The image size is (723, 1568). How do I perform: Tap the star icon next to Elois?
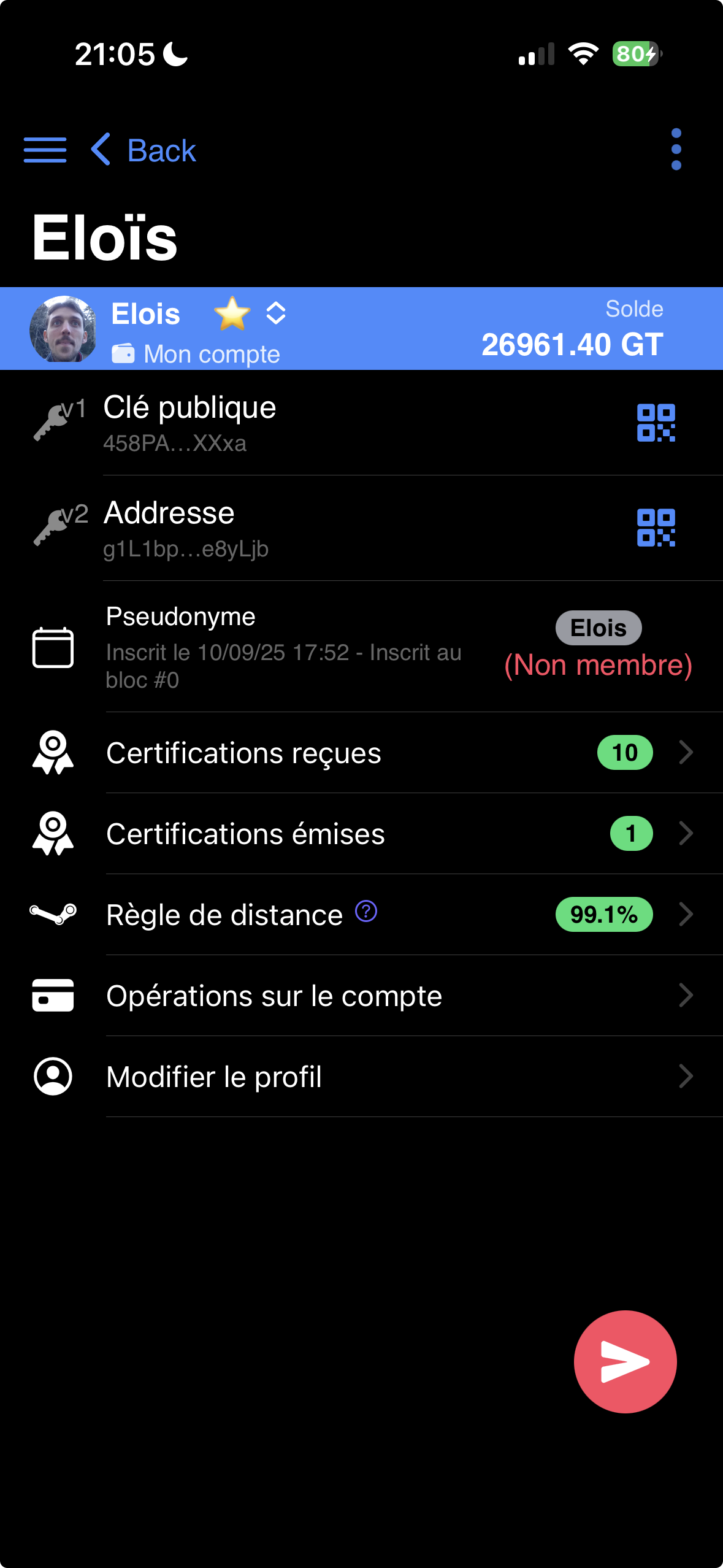(232, 313)
